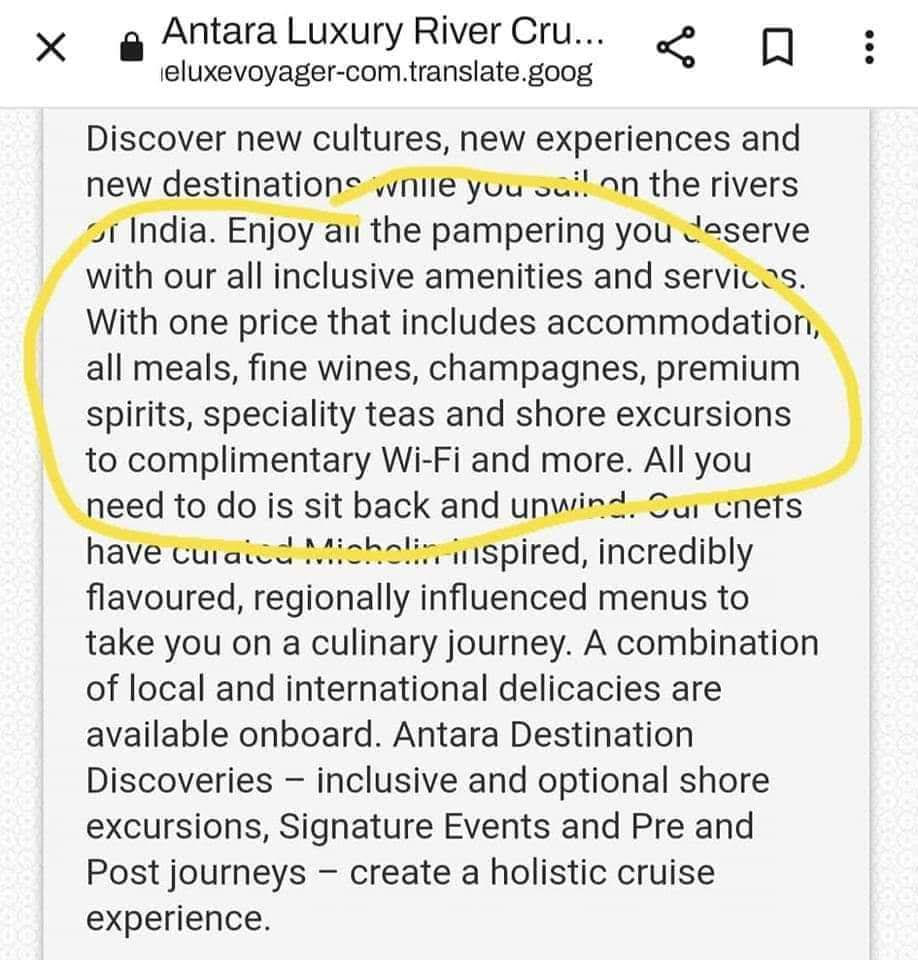Share this Antara cruise page
The height and width of the screenshot is (960, 918).
coord(677,47)
